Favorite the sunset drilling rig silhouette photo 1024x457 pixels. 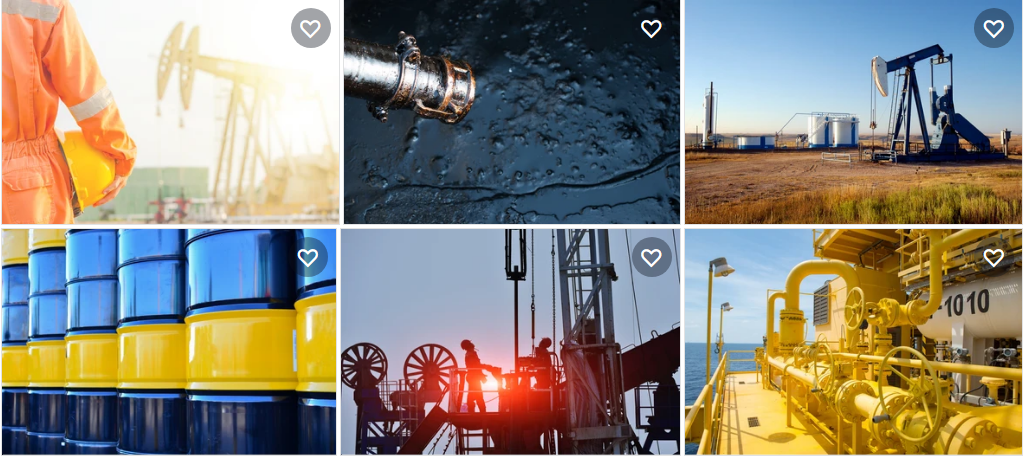[651, 258]
